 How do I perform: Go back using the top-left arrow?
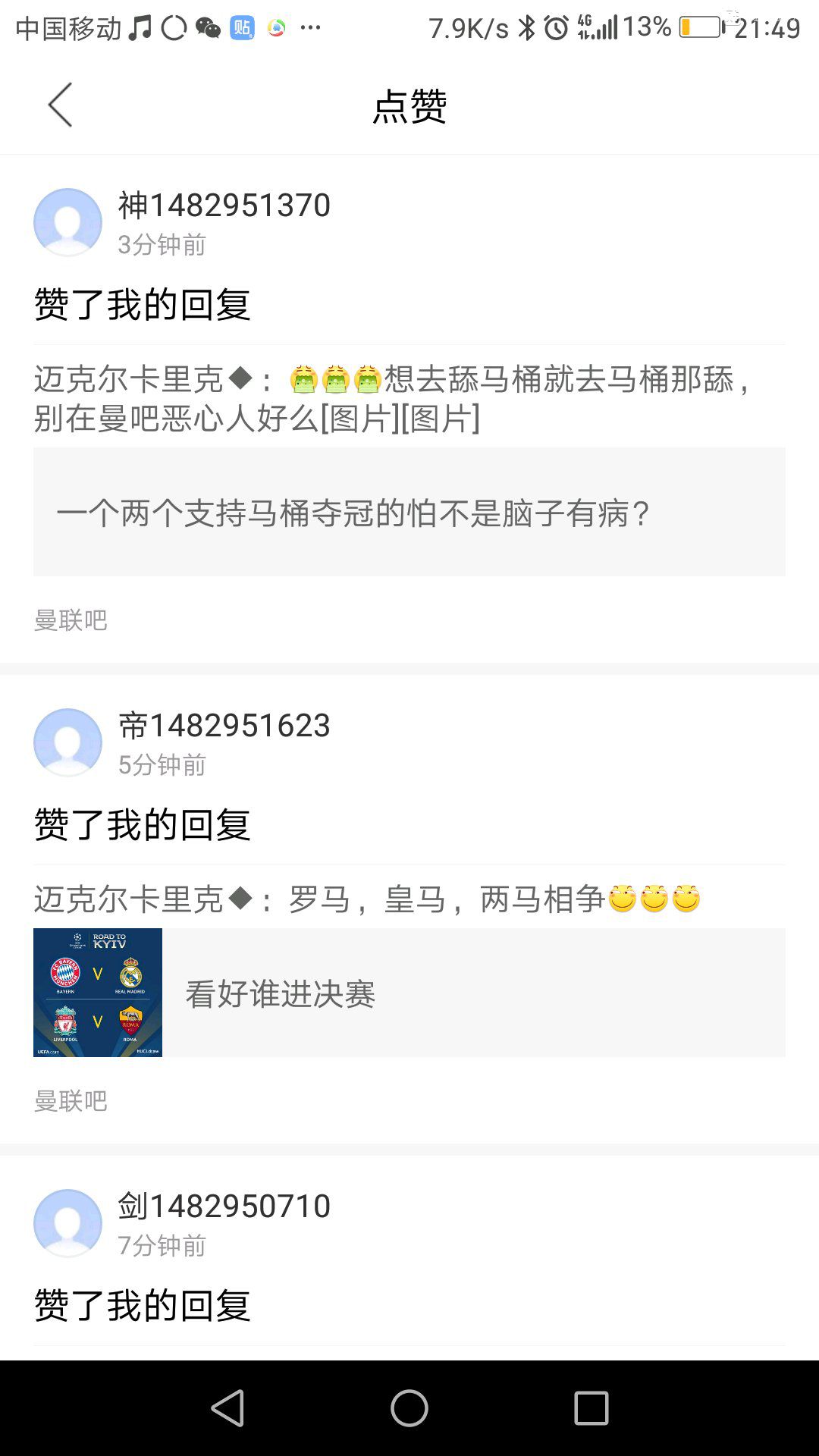tap(60, 105)
